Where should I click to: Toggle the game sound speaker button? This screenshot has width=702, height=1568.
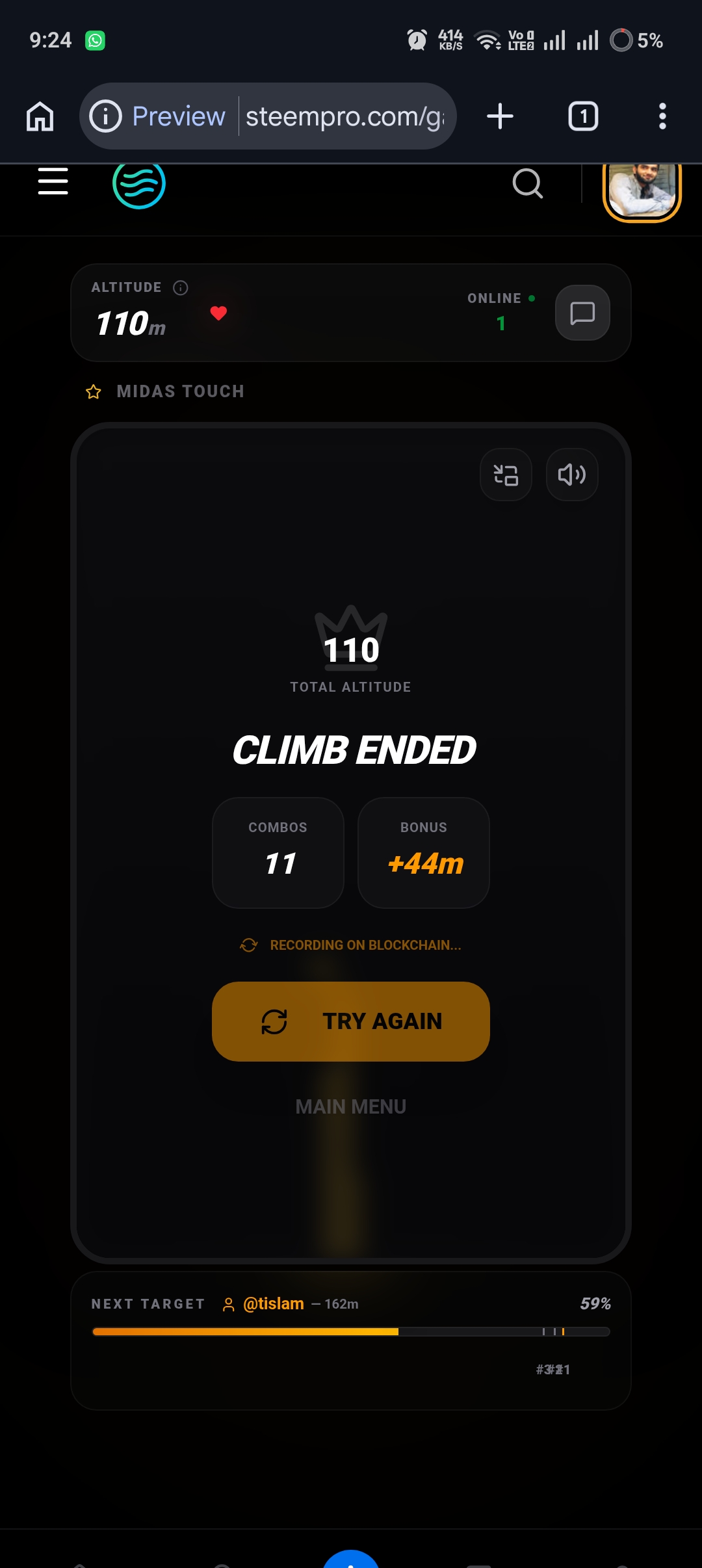(572, 475)
